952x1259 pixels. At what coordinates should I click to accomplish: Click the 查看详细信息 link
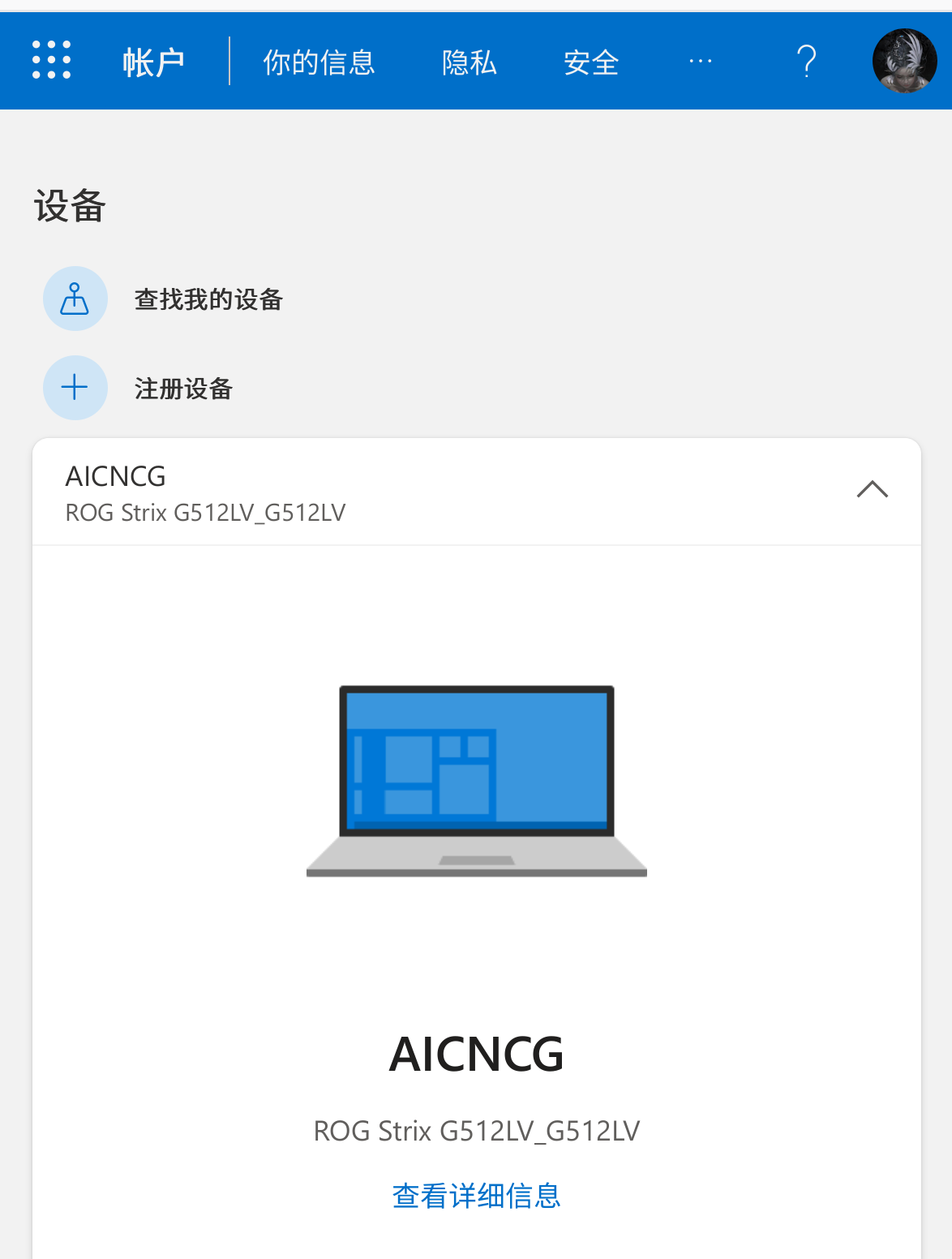pyautogui.click(x=476, y=1195)
